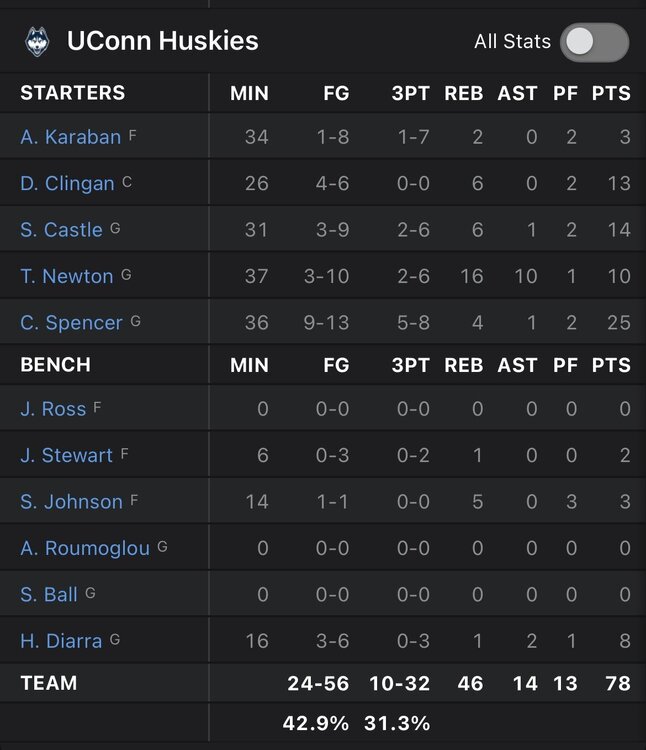Open S. Castle's profile

pos(61,230)
